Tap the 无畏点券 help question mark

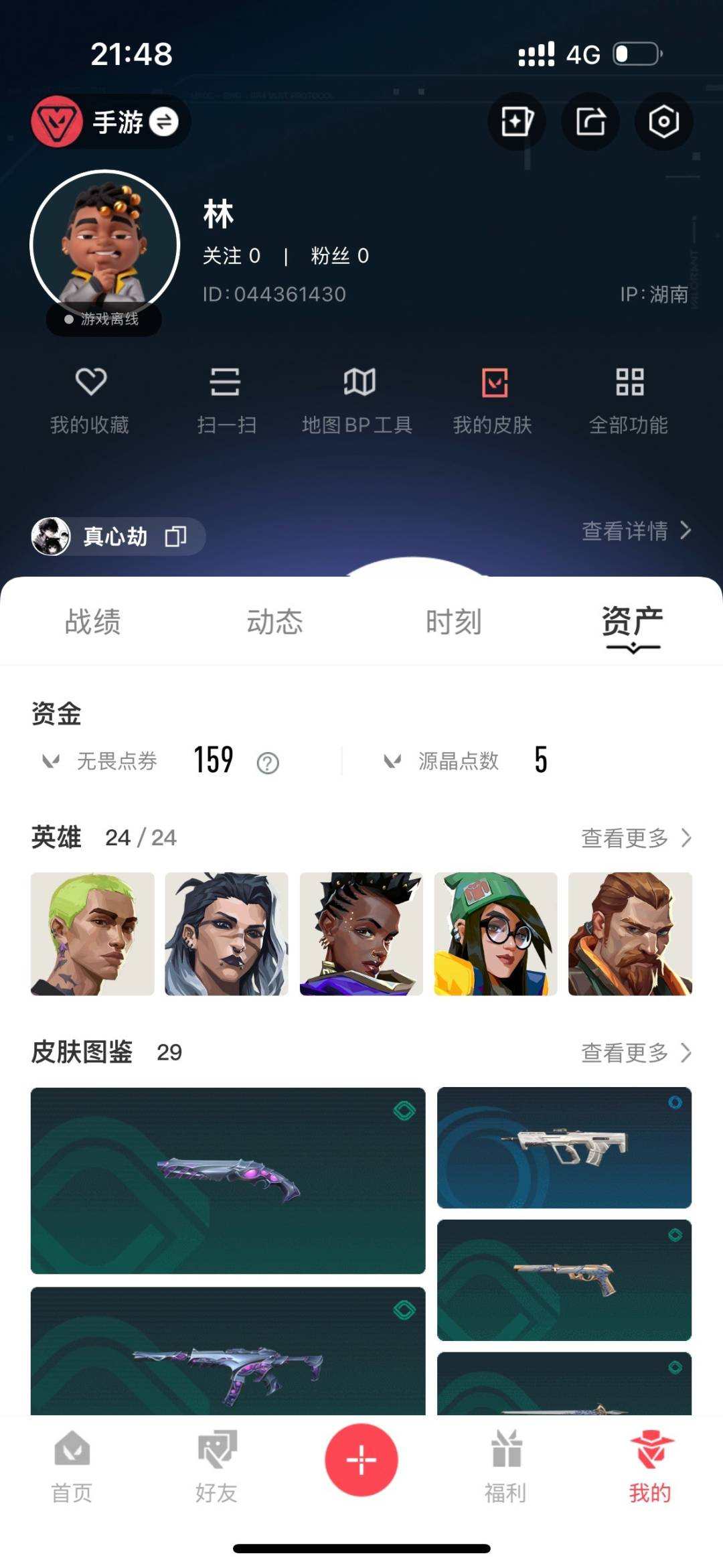click(x=267, y=762)
